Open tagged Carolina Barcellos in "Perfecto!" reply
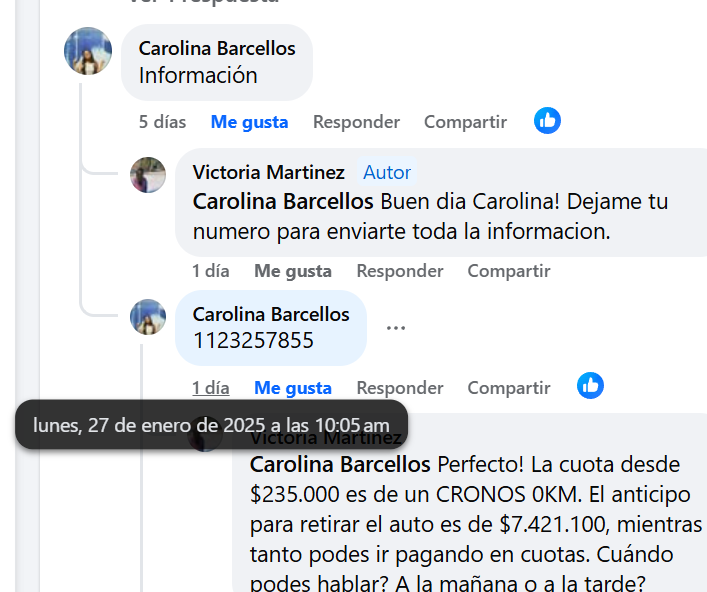The width and height of the screenshot is (707, 592). [340, 465]
